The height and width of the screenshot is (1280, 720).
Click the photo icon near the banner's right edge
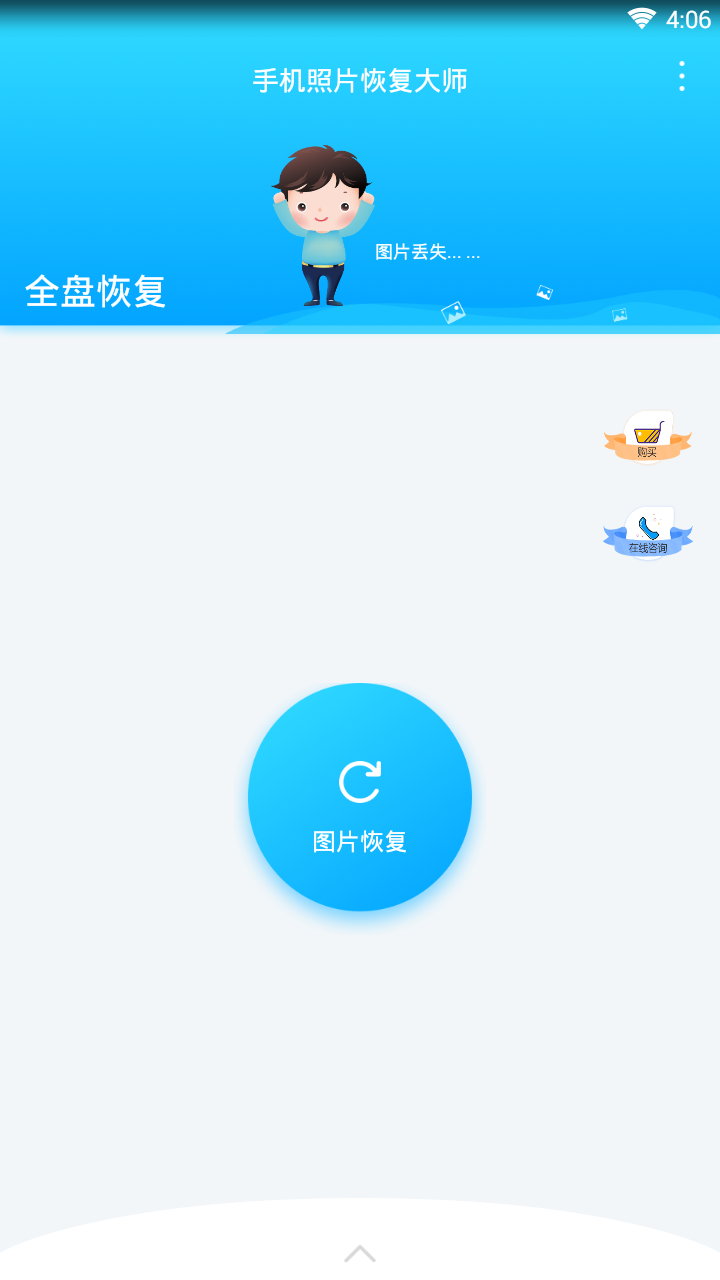coord(620,316)
